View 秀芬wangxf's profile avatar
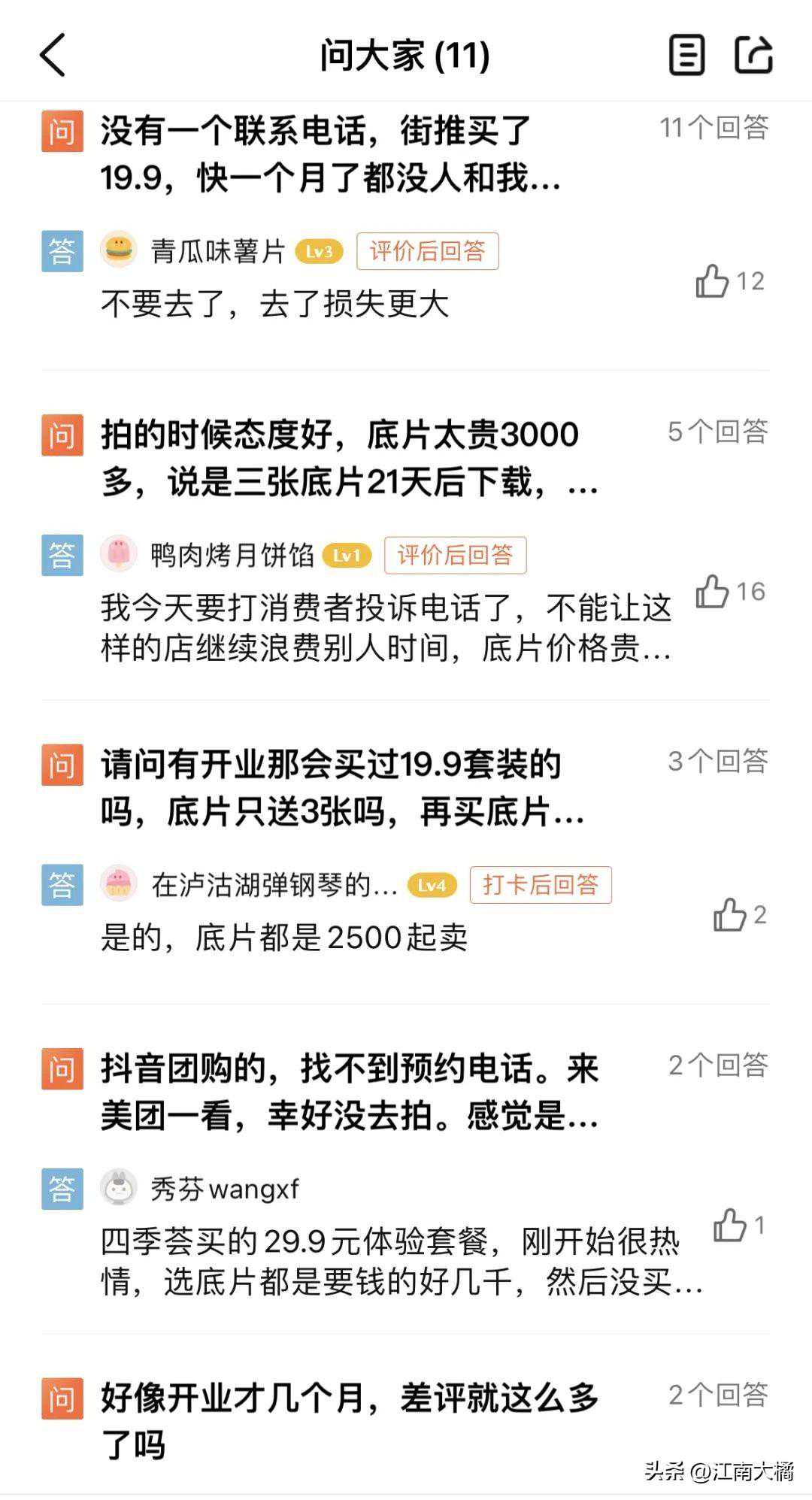Screen dimensions: 812x1500 [x=118, y=1188]
